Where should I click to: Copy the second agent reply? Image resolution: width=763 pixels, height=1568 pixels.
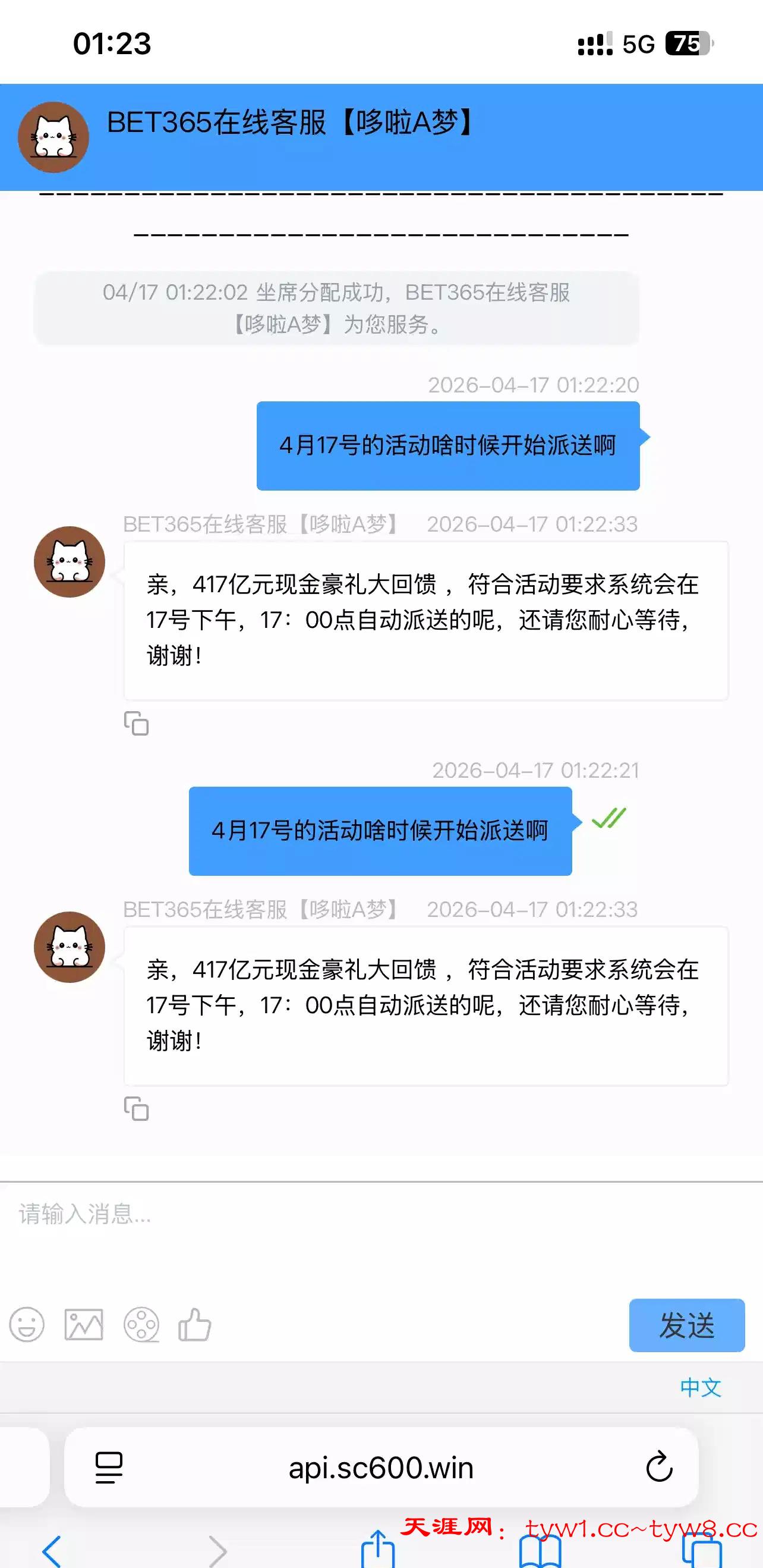pyautogui.click(x=136, y=1108)
